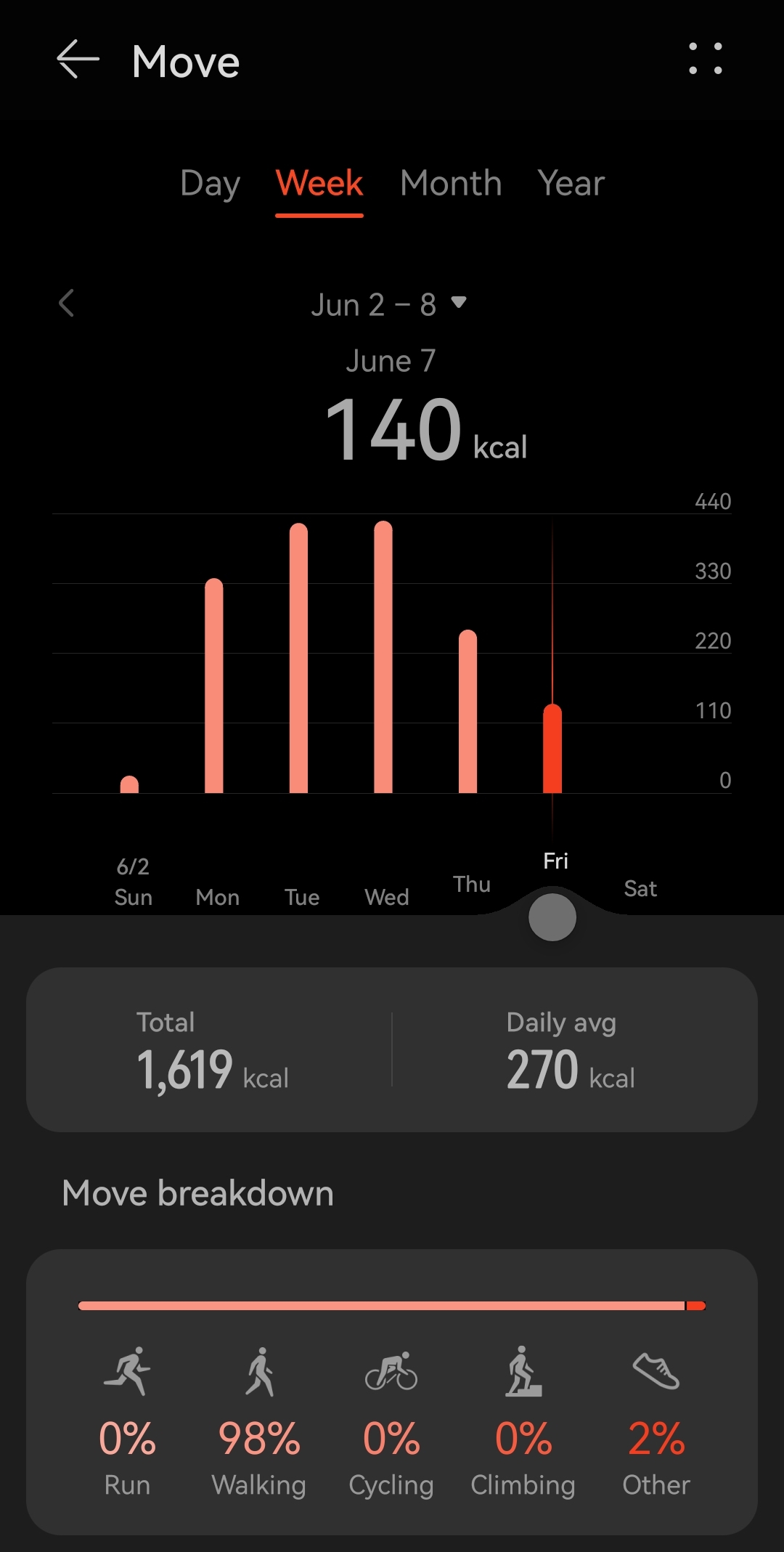
Task: Select Saturday on the chart axis
Action: pos(640,888)
